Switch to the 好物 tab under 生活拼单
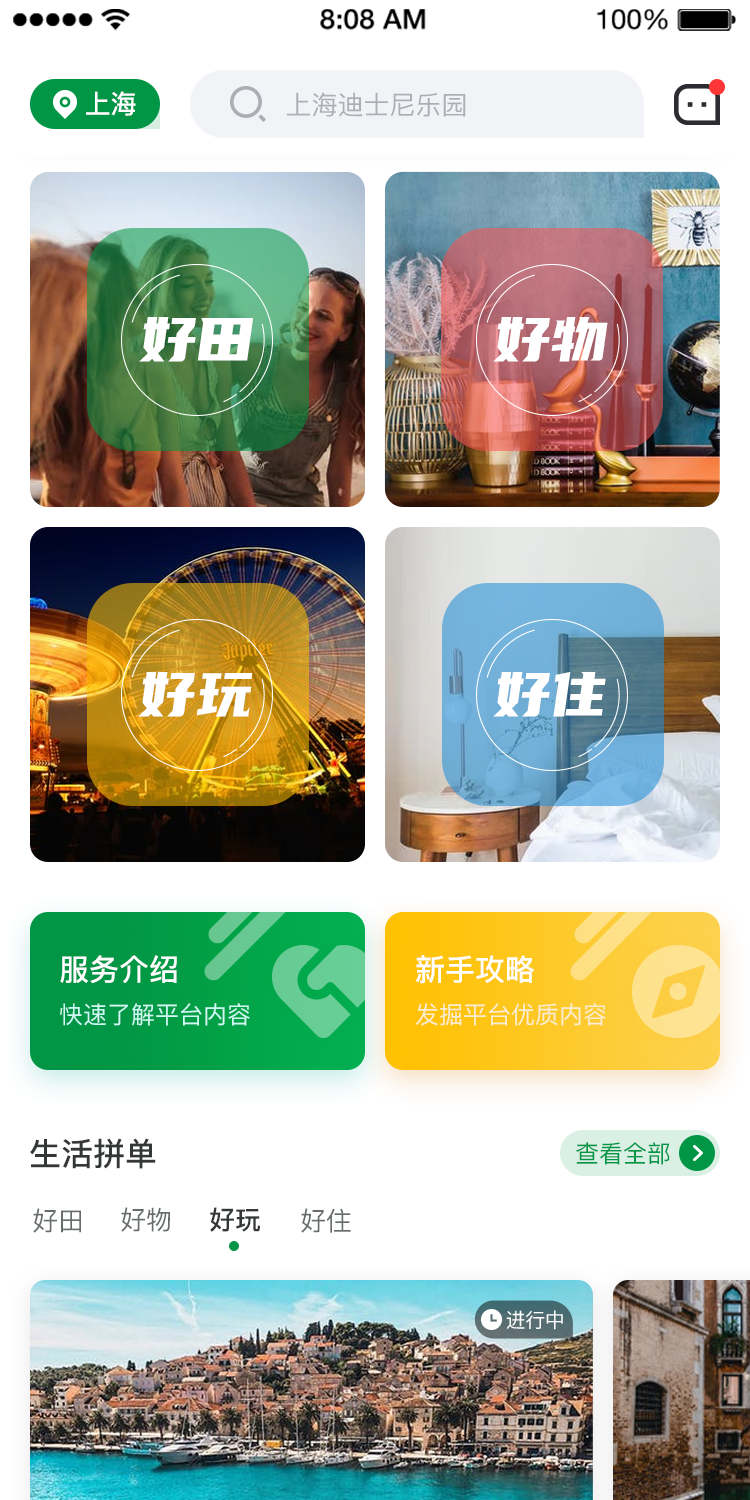 146,1220
